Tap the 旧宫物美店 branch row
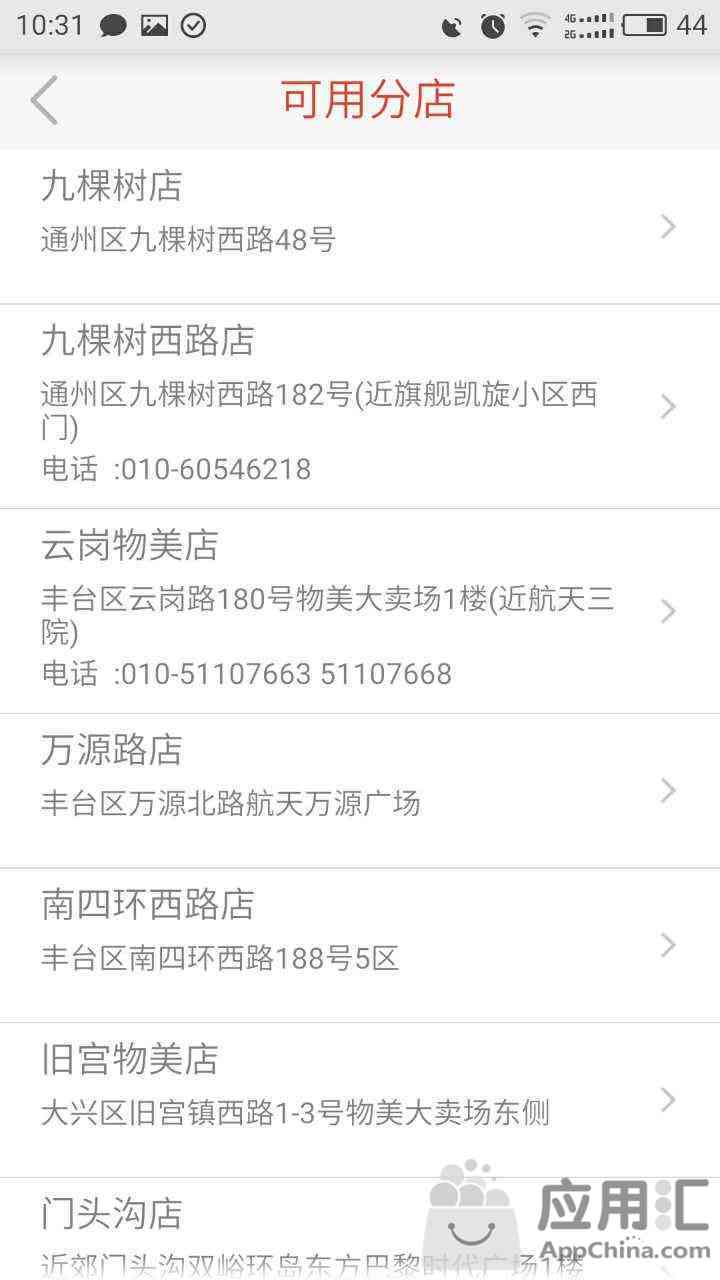 (360, 1100)
